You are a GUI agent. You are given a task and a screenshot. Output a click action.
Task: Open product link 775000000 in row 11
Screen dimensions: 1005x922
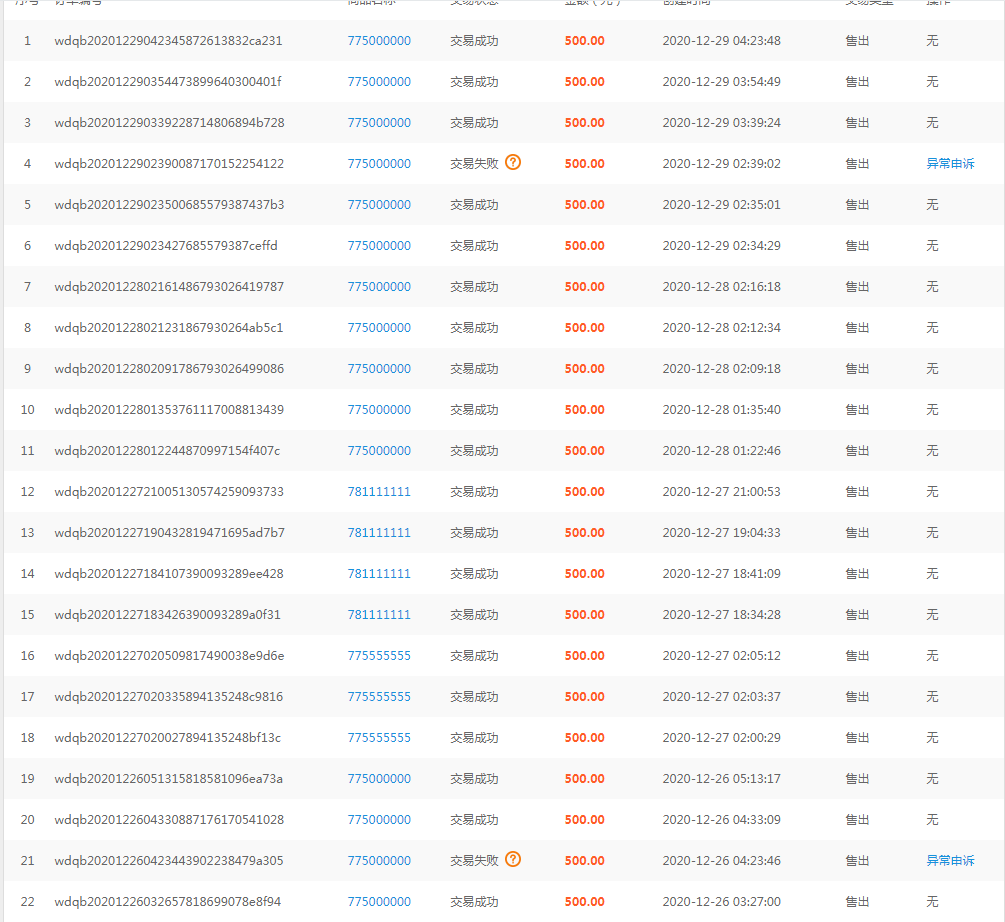(x=379, y=451)
